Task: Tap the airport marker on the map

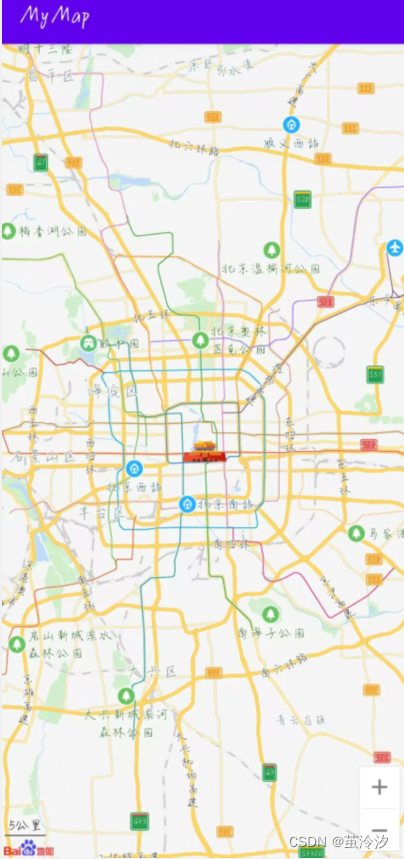Action: 395,247
